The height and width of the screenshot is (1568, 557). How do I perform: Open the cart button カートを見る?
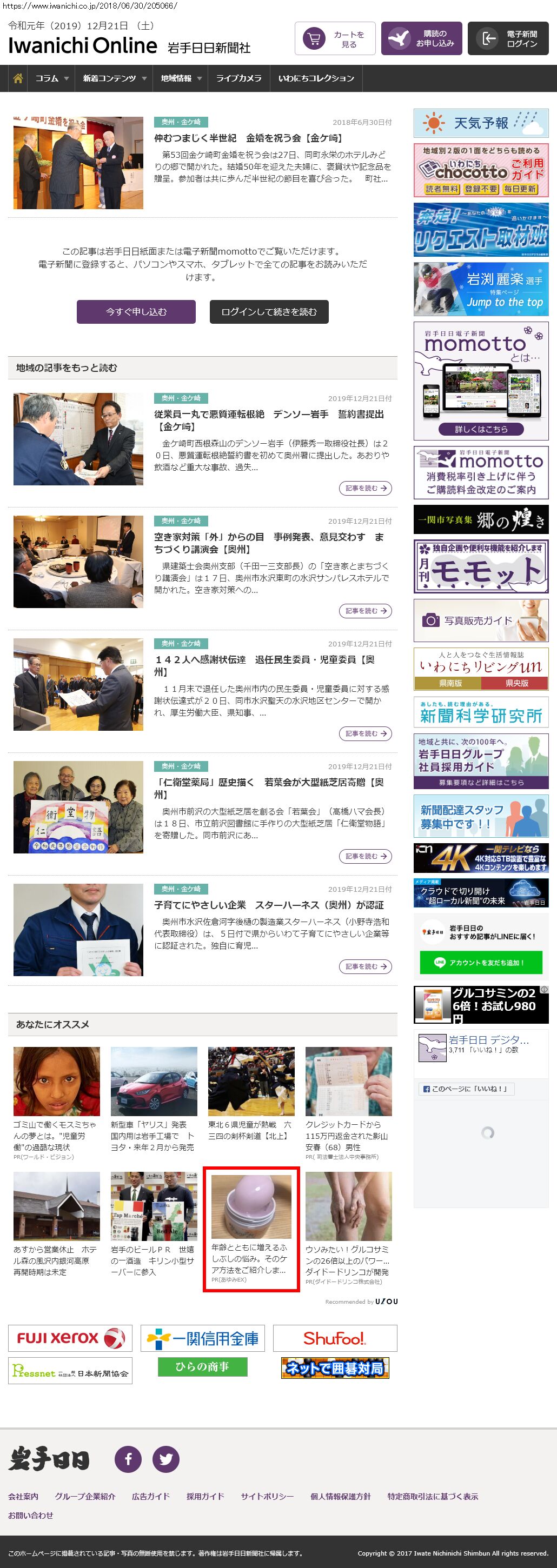(335, 39)
